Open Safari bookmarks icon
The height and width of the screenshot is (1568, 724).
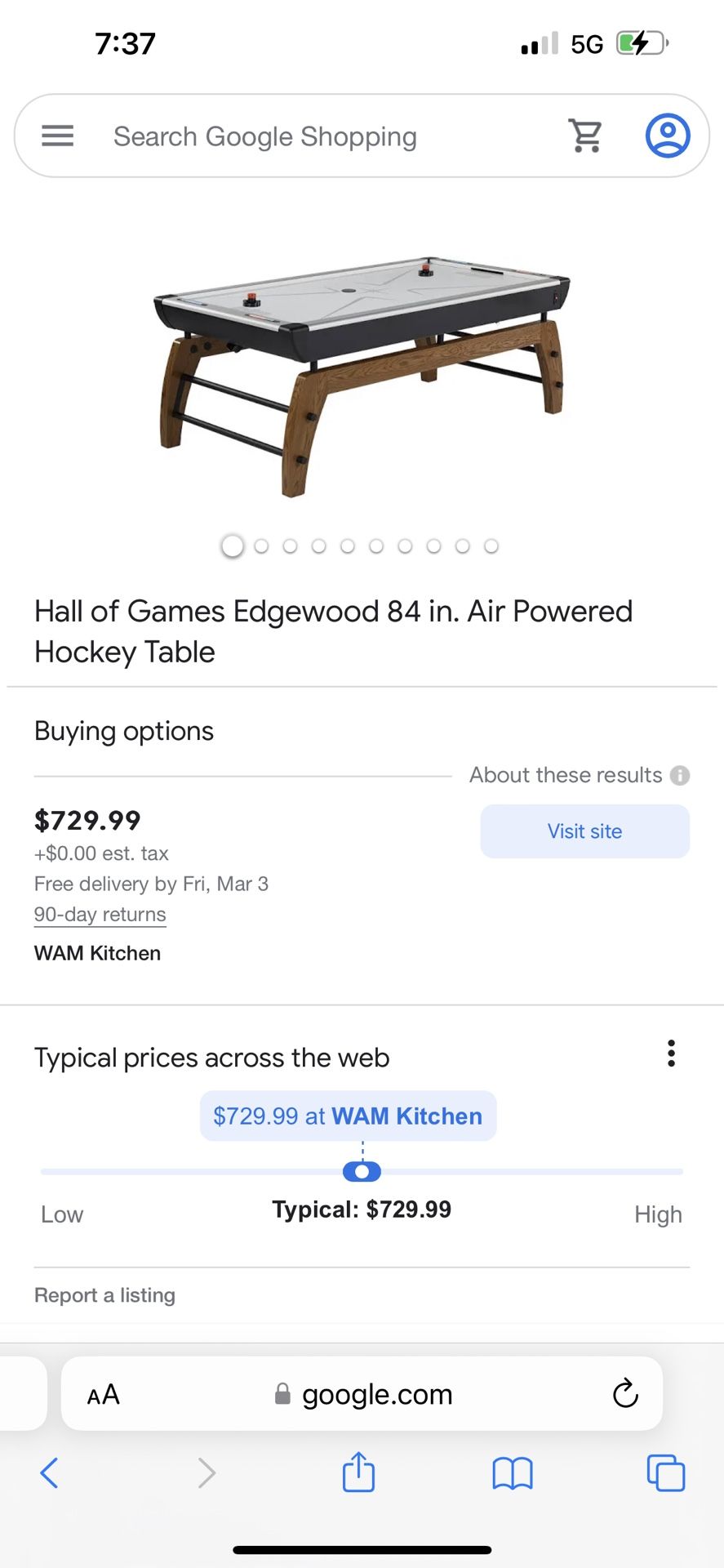click(x=512, y=1473)
